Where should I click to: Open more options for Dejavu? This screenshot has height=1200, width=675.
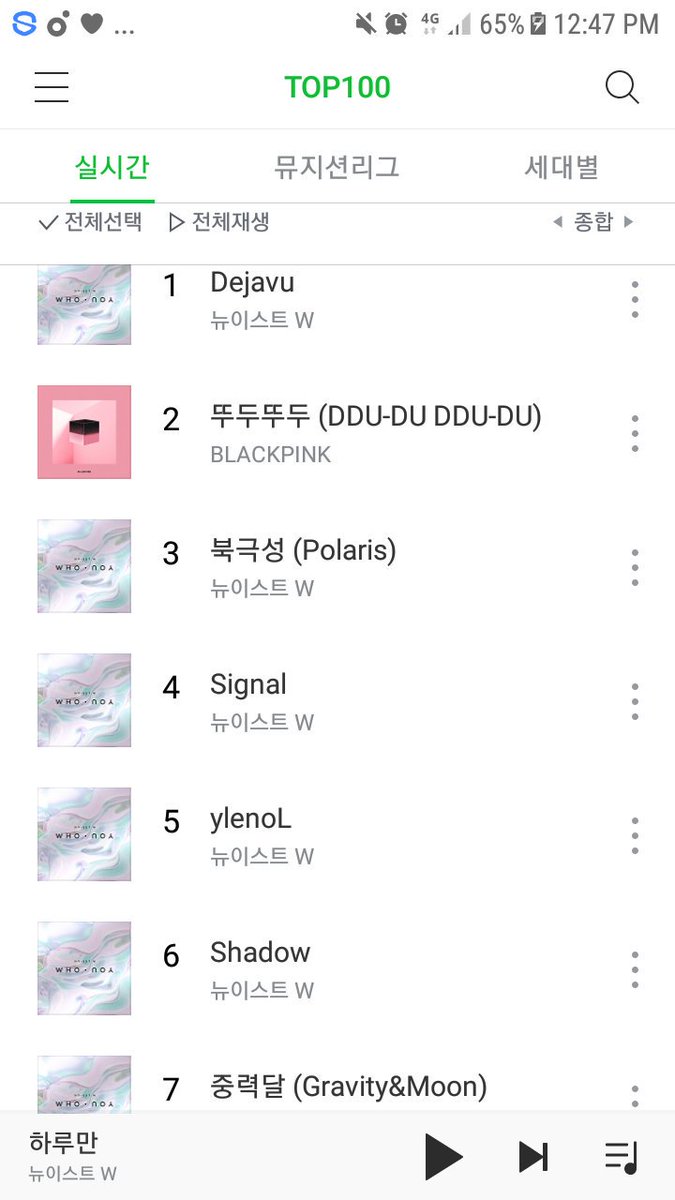tap(634, 299)
